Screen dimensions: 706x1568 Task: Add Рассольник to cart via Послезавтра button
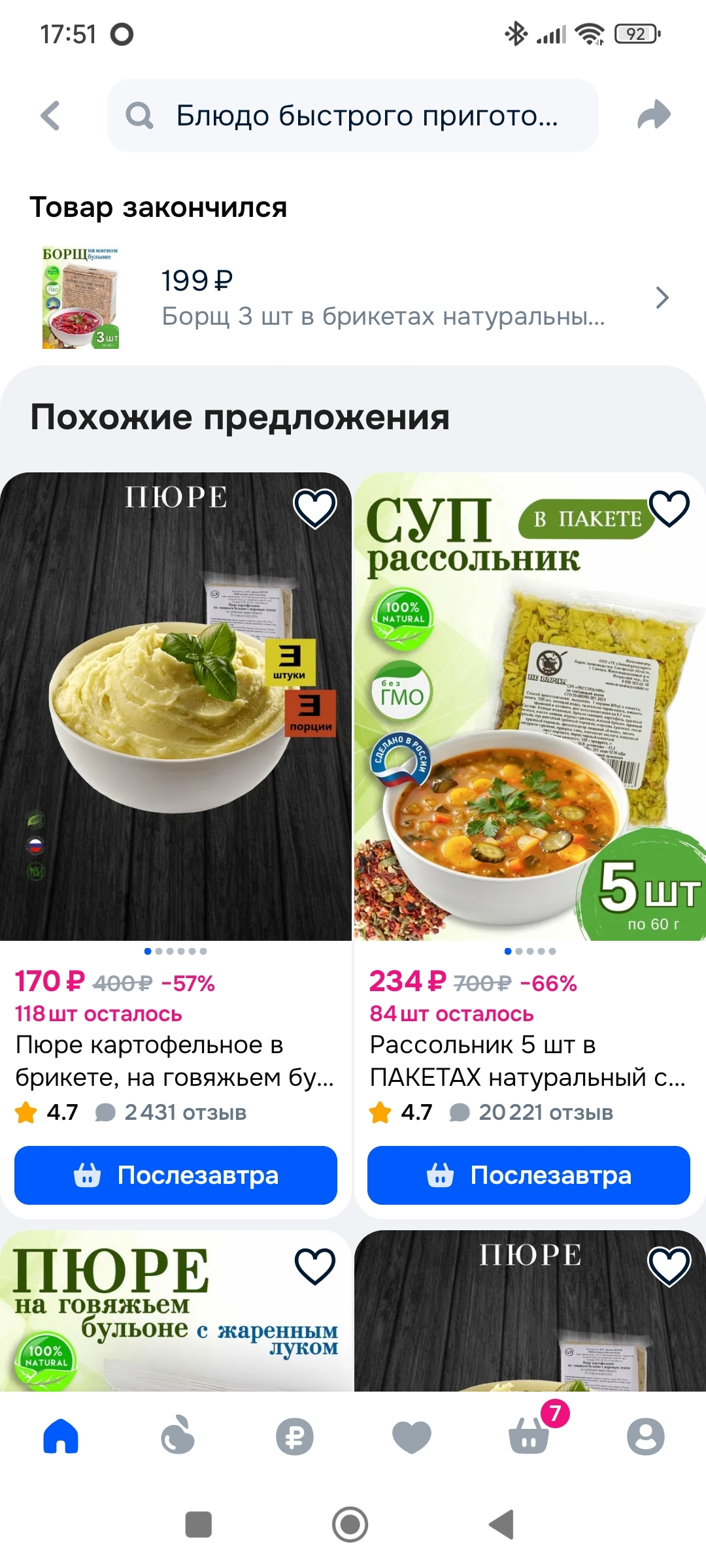click(528, 1175)
